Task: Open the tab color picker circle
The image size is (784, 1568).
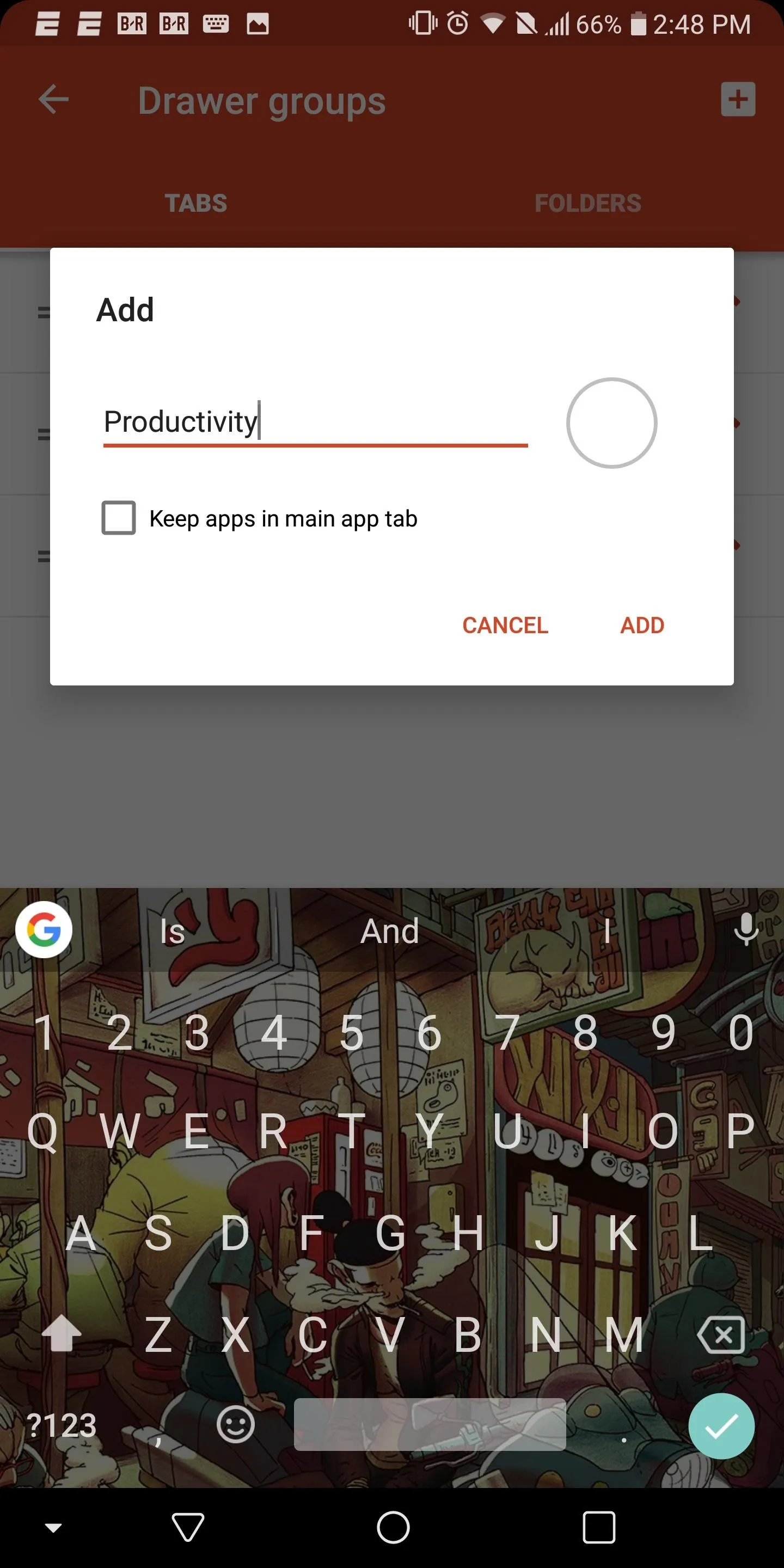Action: [x=611, y=423]
